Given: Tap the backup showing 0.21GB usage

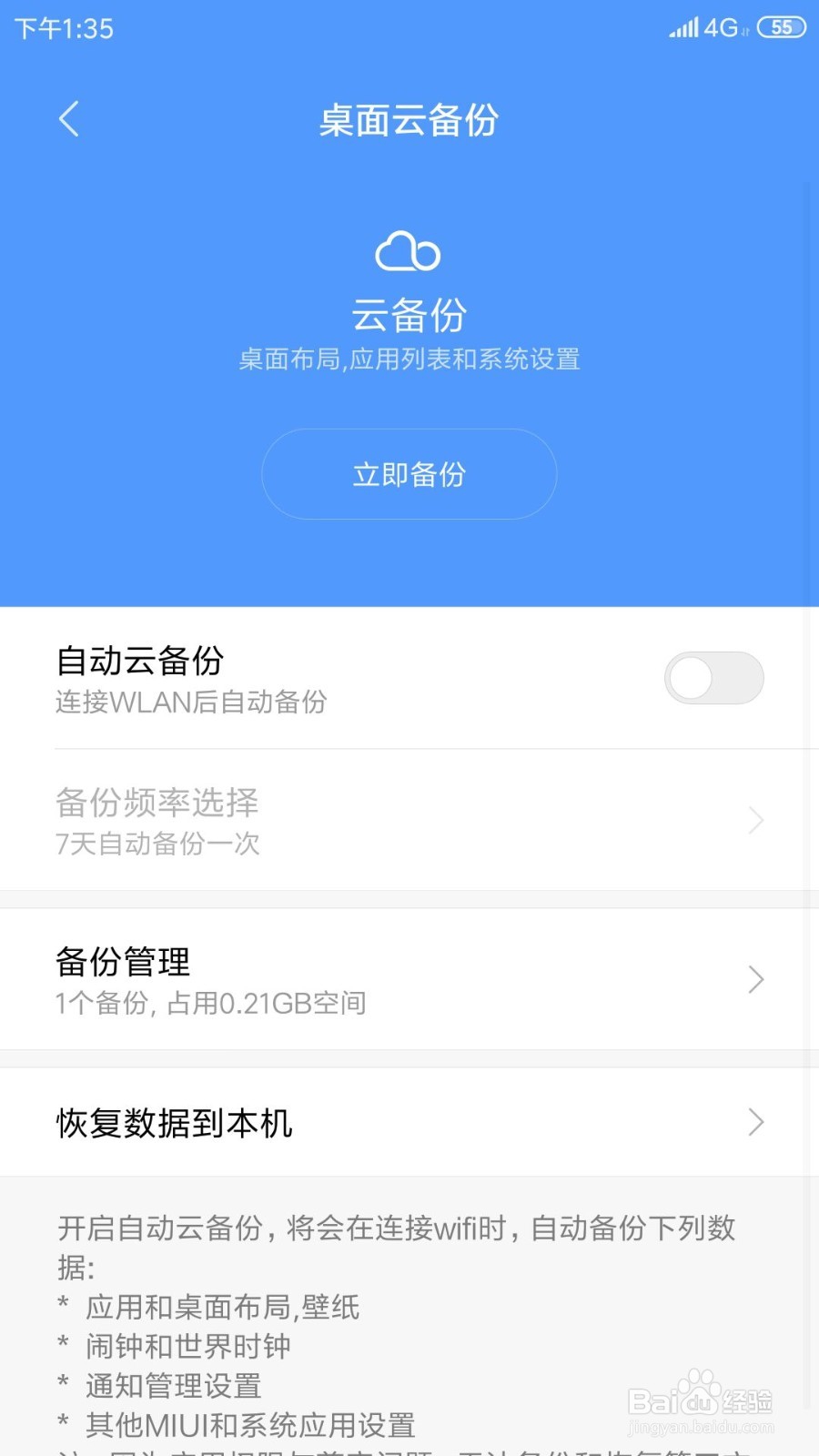Looking at the screenshot, I should click(210, 1002).
